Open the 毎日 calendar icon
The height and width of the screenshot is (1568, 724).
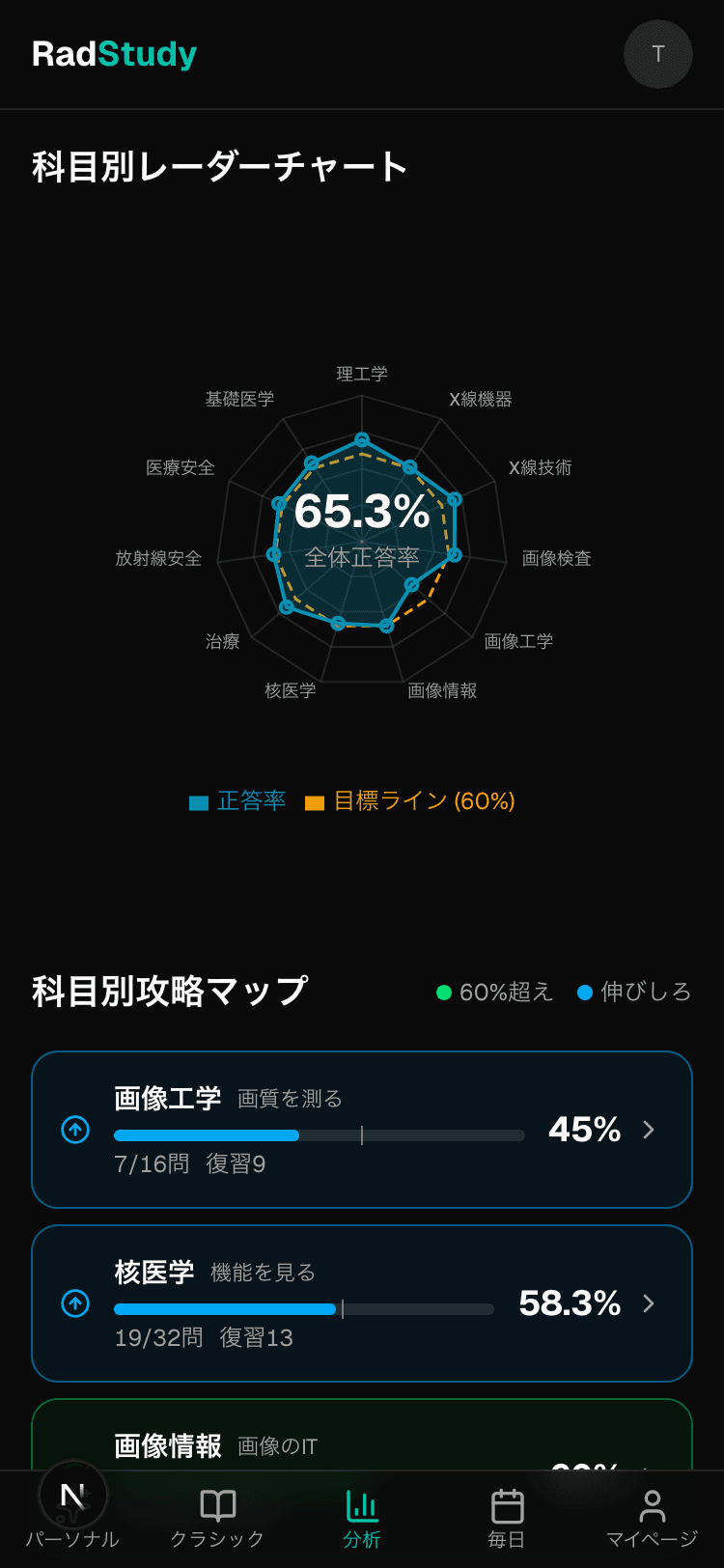(x=506, y=1505)
